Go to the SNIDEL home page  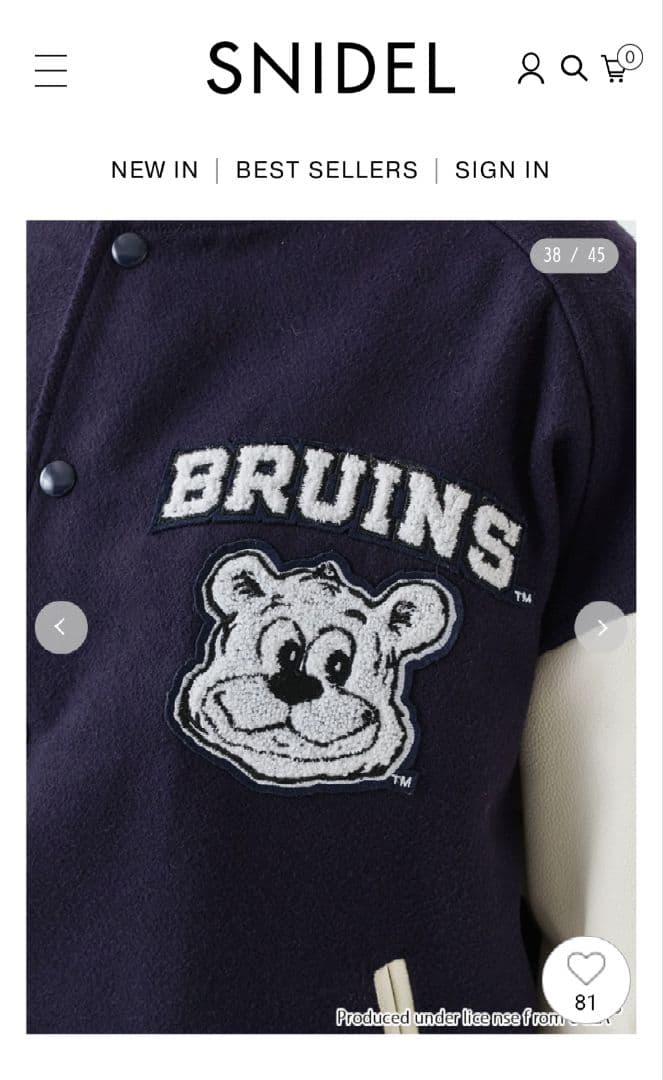330,68
